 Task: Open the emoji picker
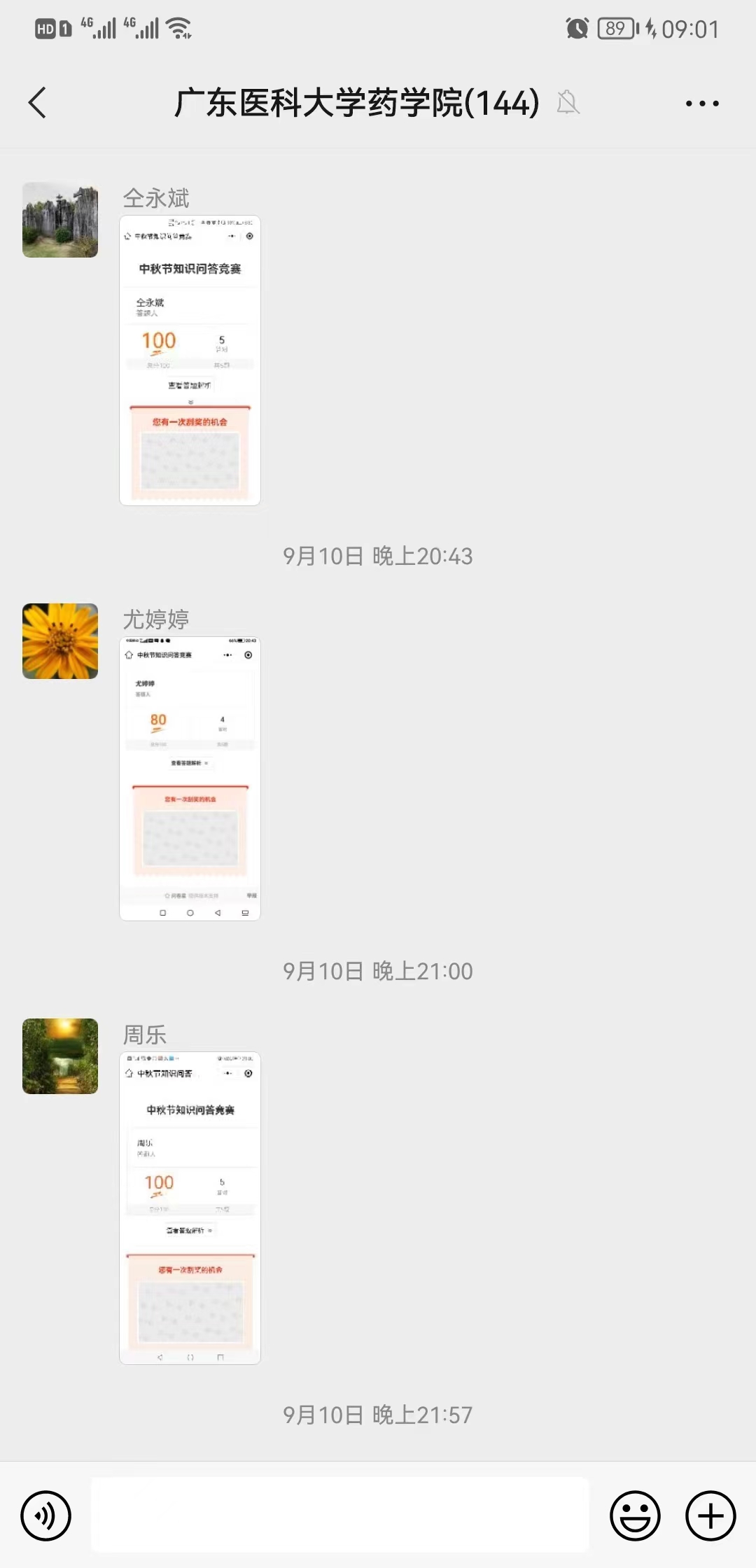pyautogui.click(x=635, y=1515)
